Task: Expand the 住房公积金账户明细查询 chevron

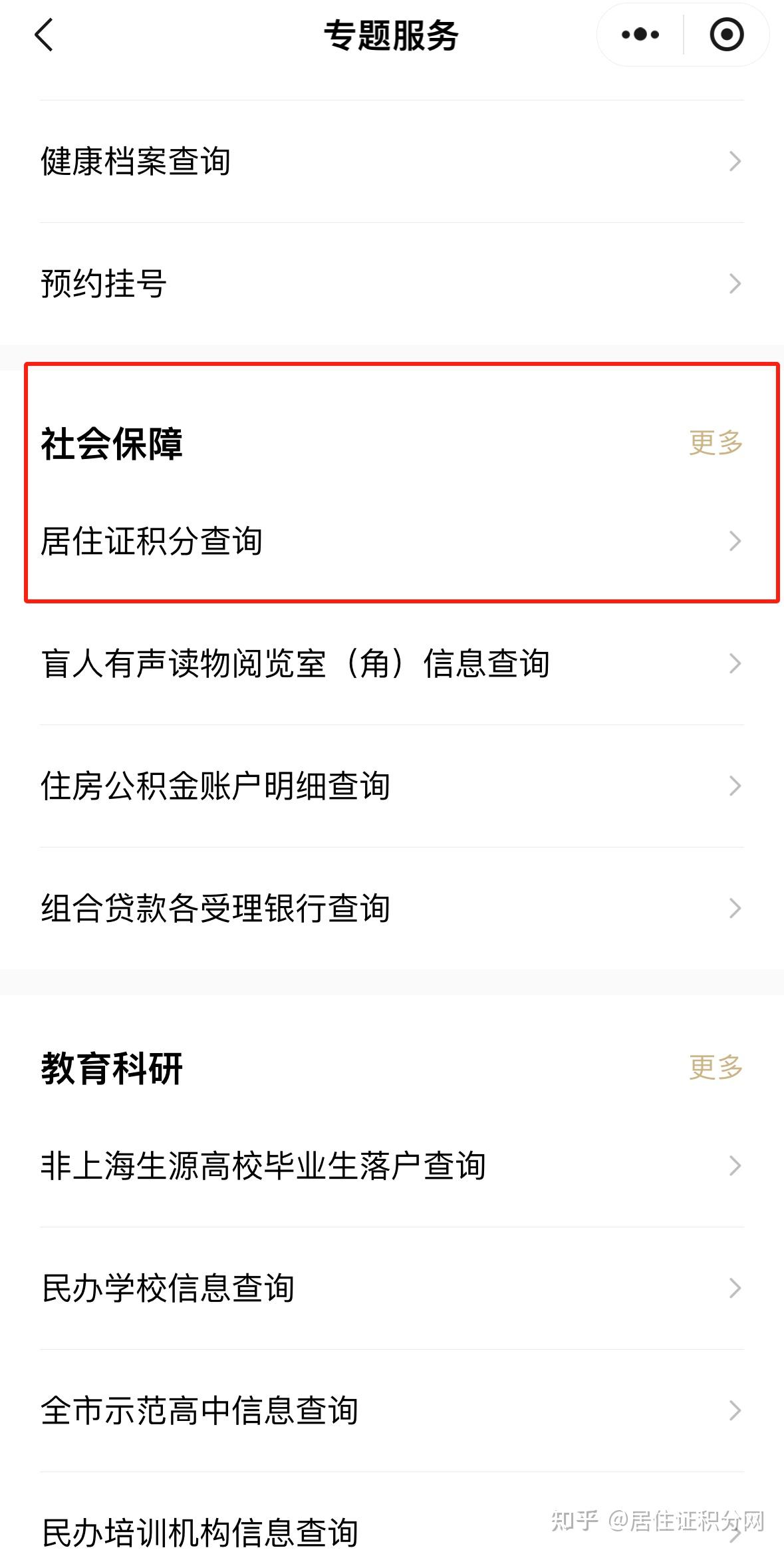Action: (x=733, y=786)
